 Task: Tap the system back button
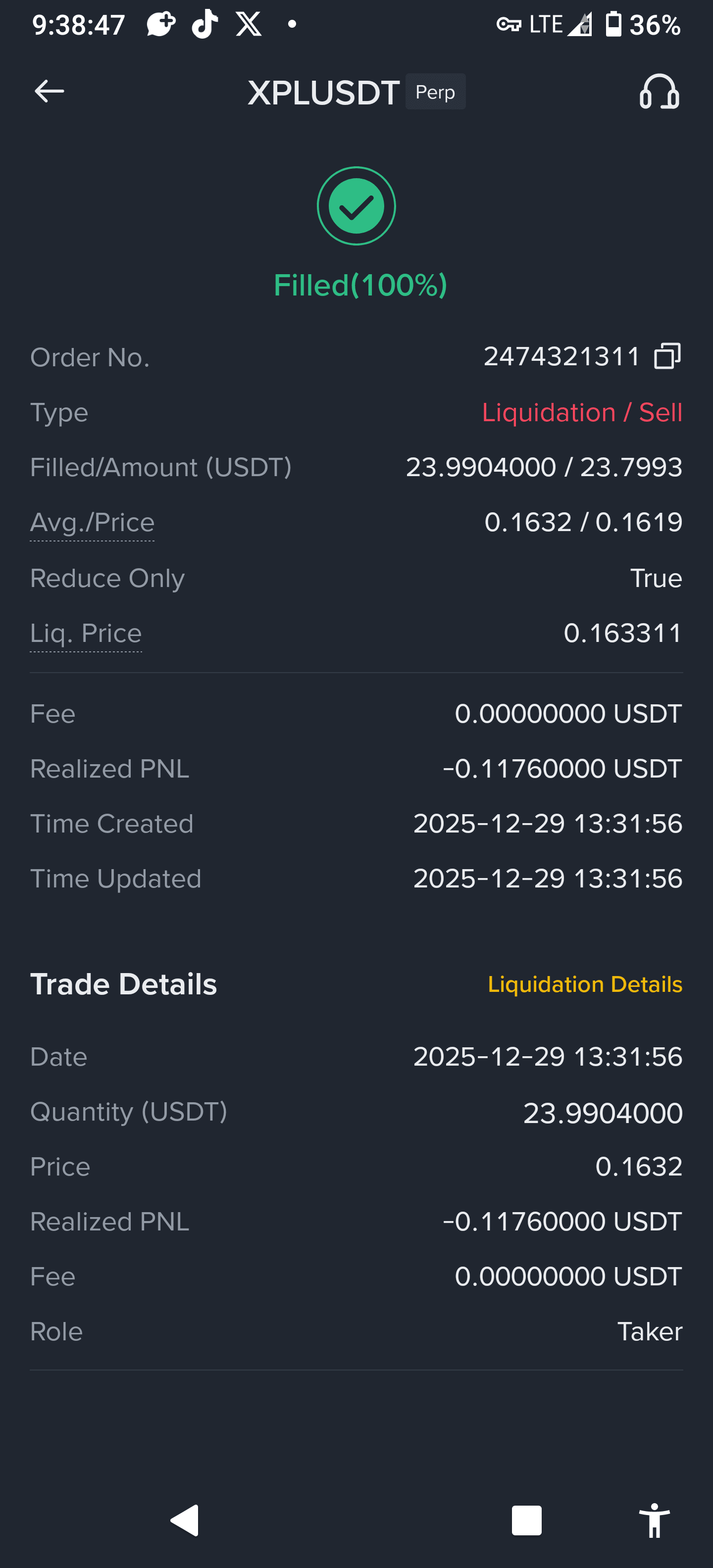(x=185, y=1520)
